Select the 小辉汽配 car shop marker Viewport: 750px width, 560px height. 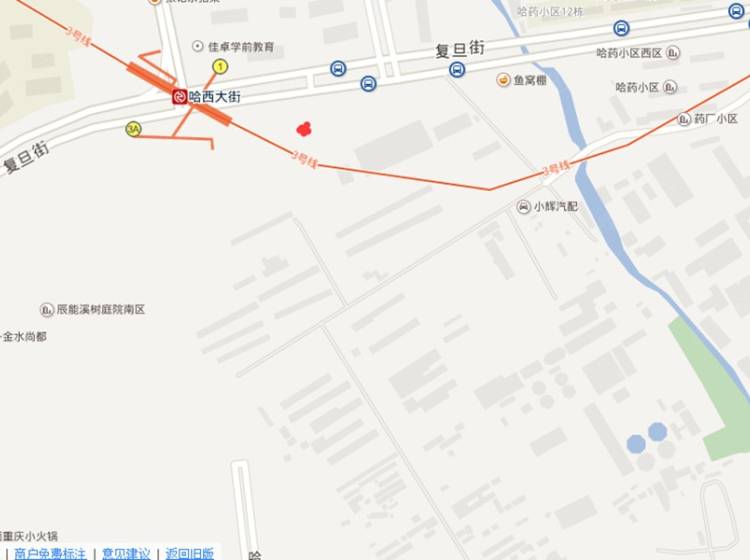[x=524, y=207]
